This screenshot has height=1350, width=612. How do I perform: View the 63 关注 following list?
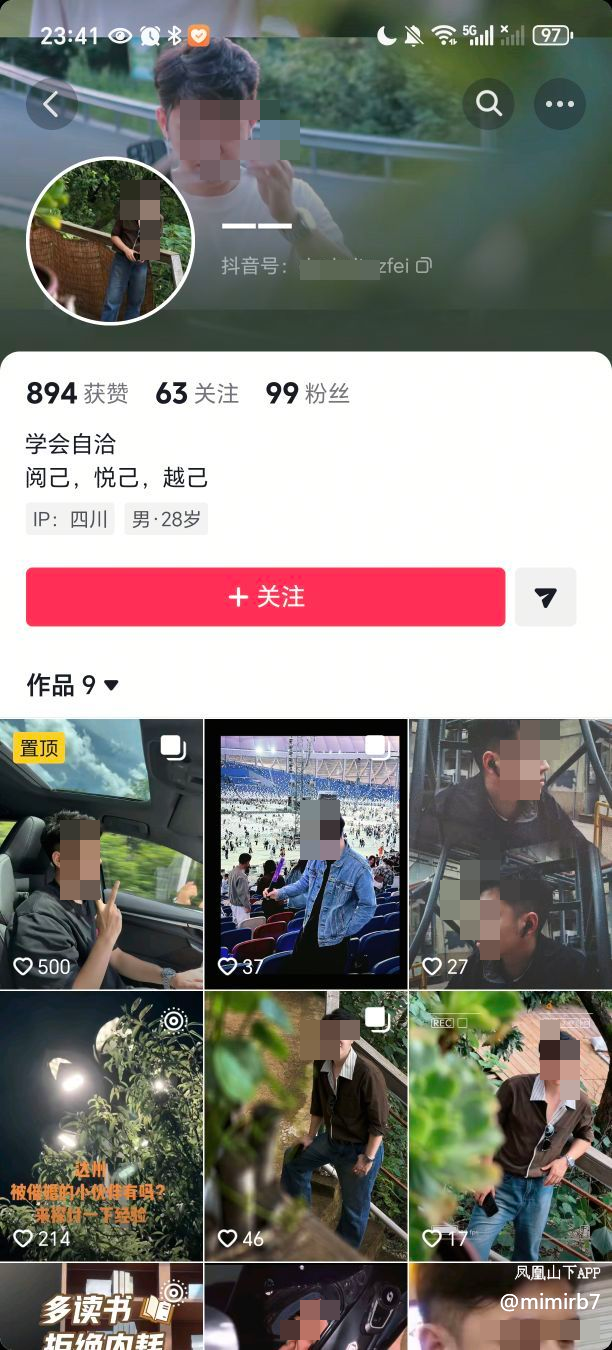click(x=197, y=394)
